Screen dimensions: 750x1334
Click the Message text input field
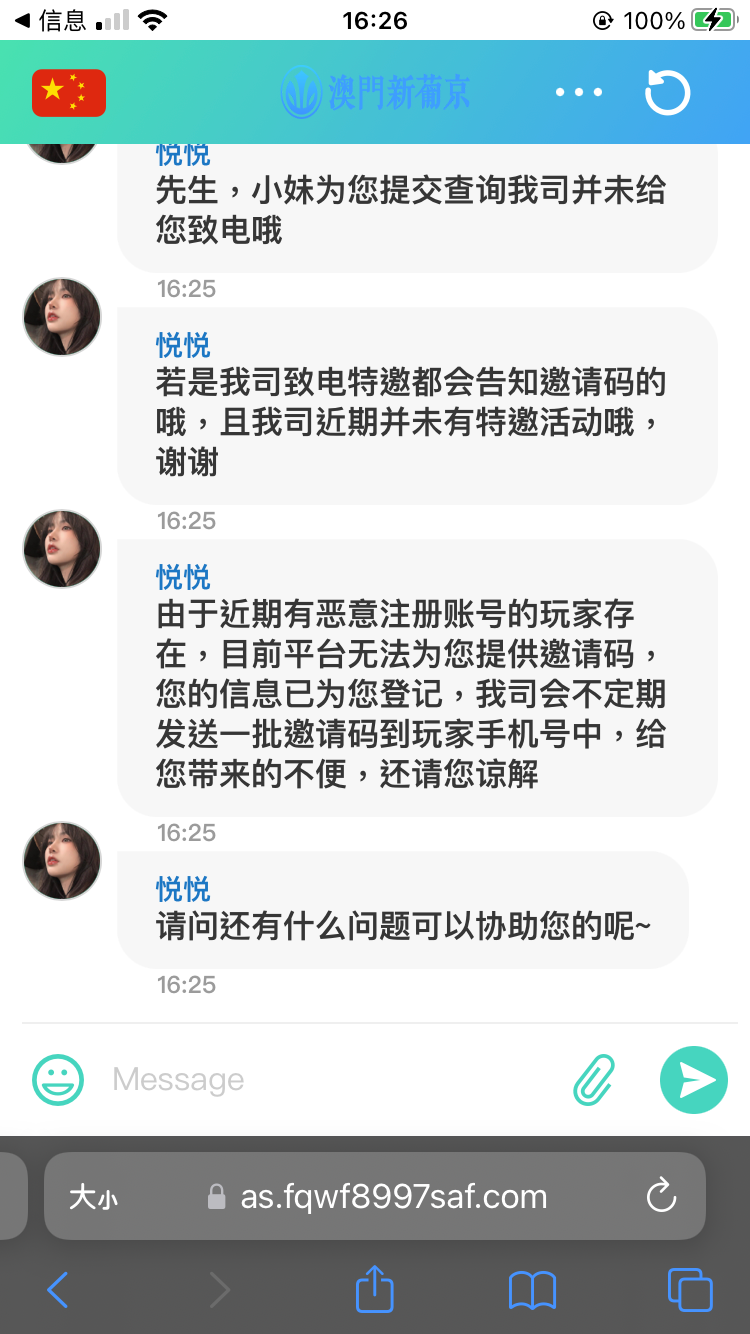(250, 1080)
